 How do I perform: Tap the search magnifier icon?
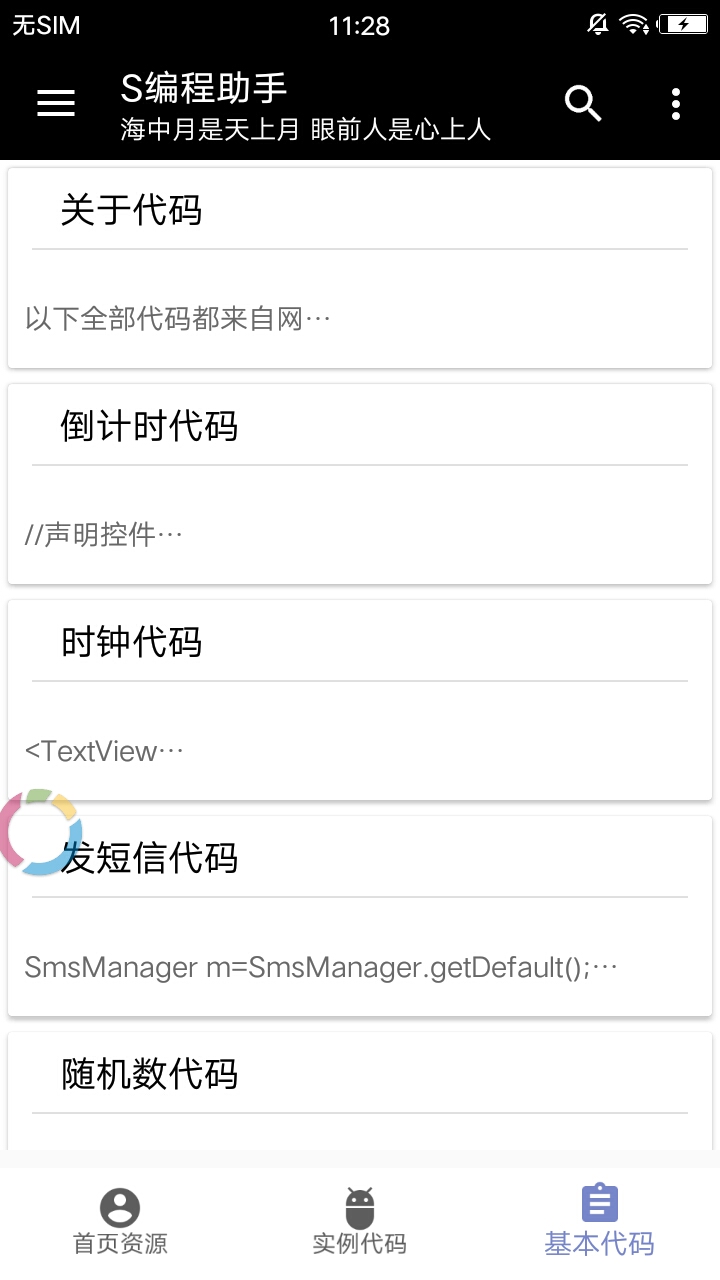583,103
